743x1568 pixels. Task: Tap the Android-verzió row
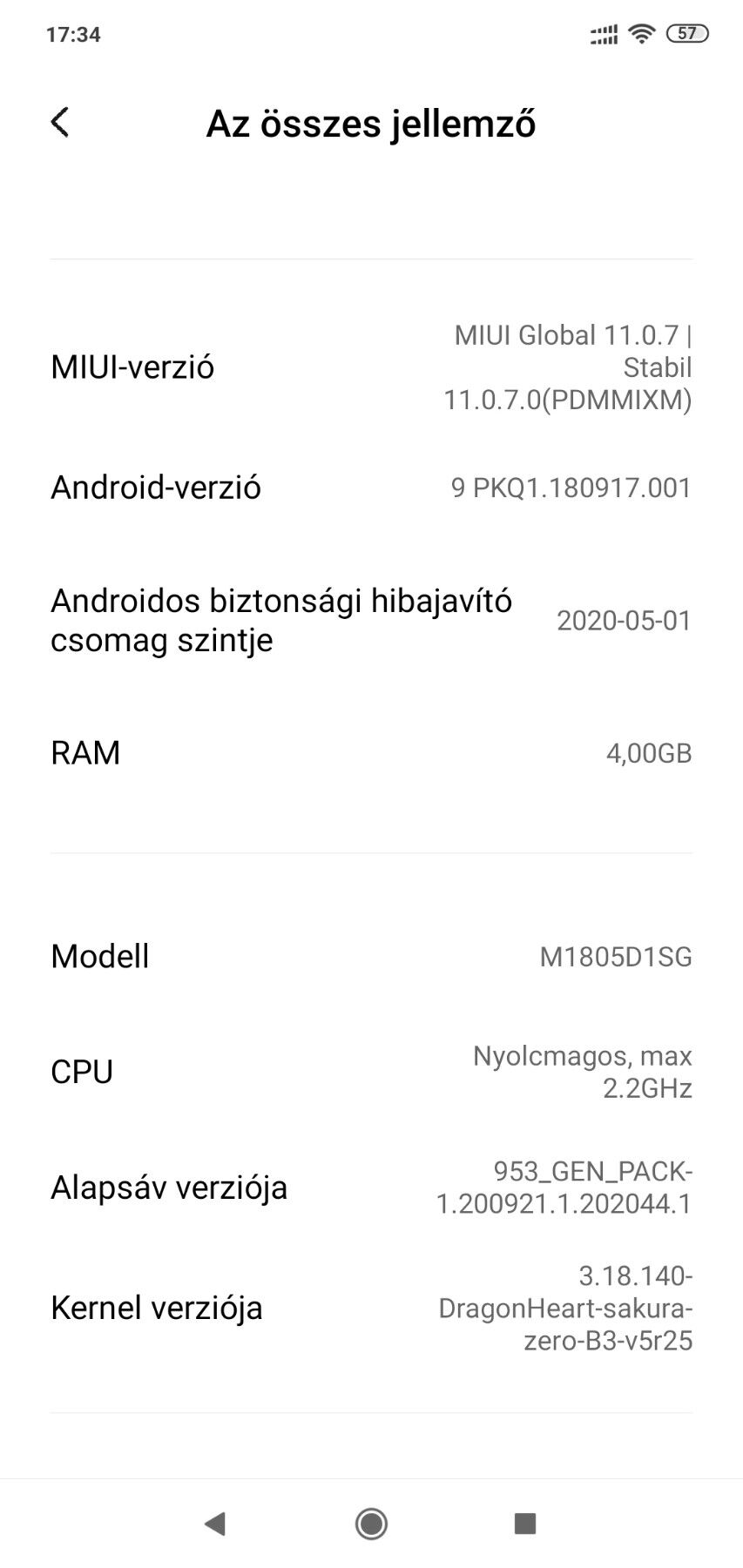(x=371, y=488)
